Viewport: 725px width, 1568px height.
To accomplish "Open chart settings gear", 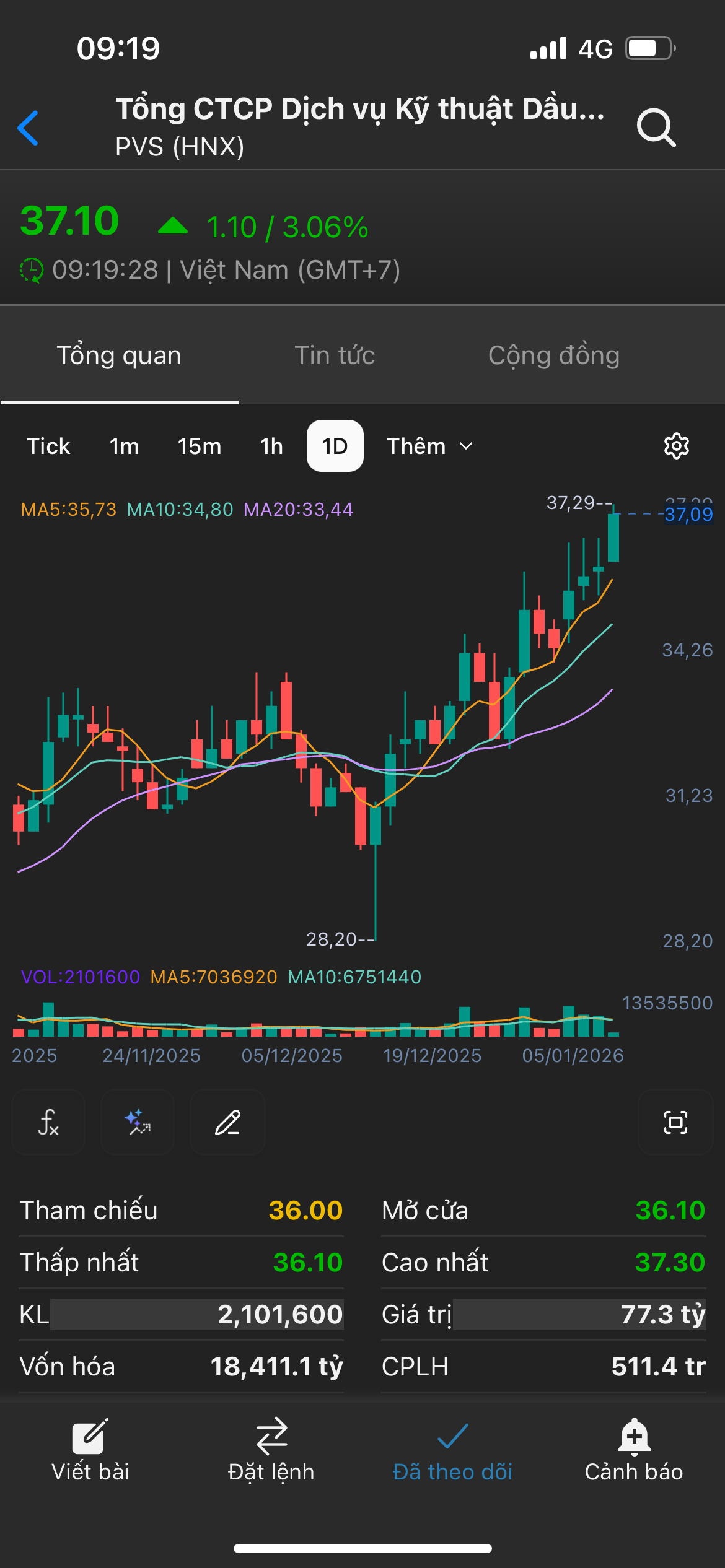I will 676,446.
